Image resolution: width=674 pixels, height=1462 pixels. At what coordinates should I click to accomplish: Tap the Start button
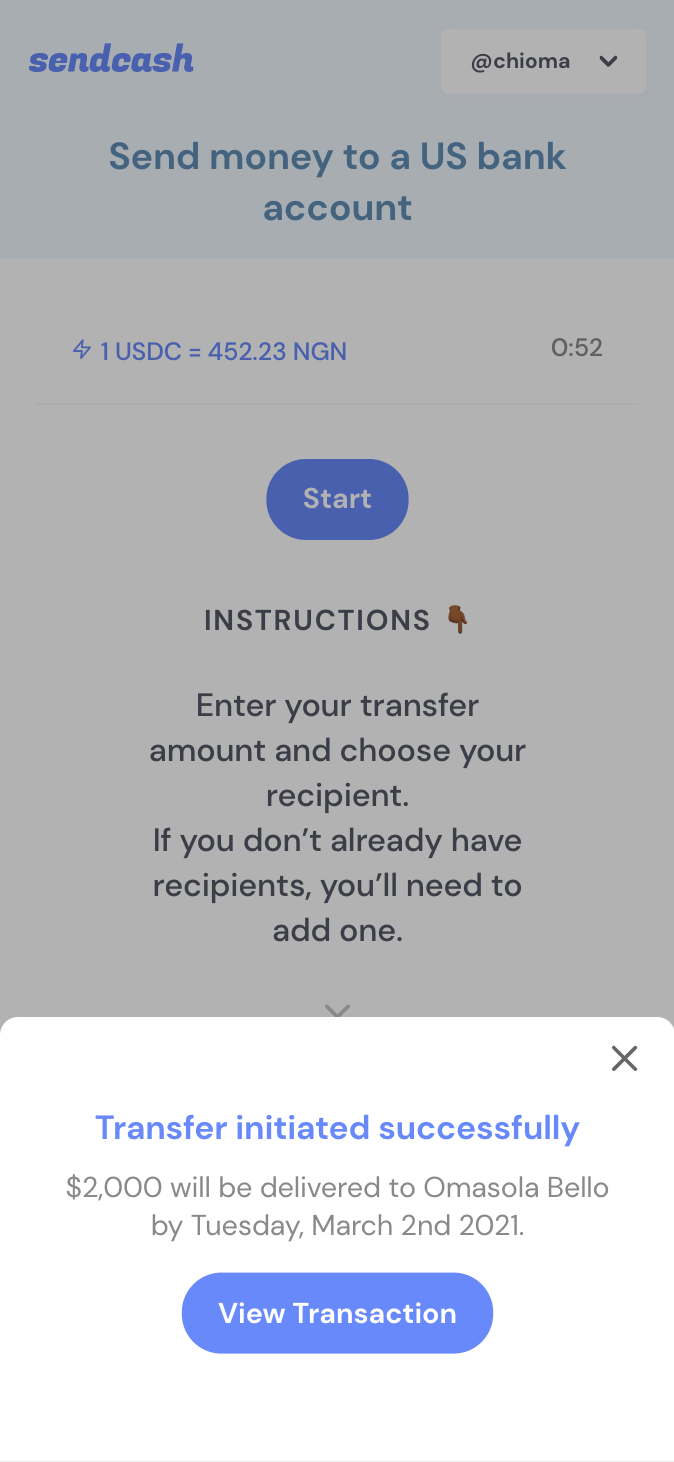337,499
